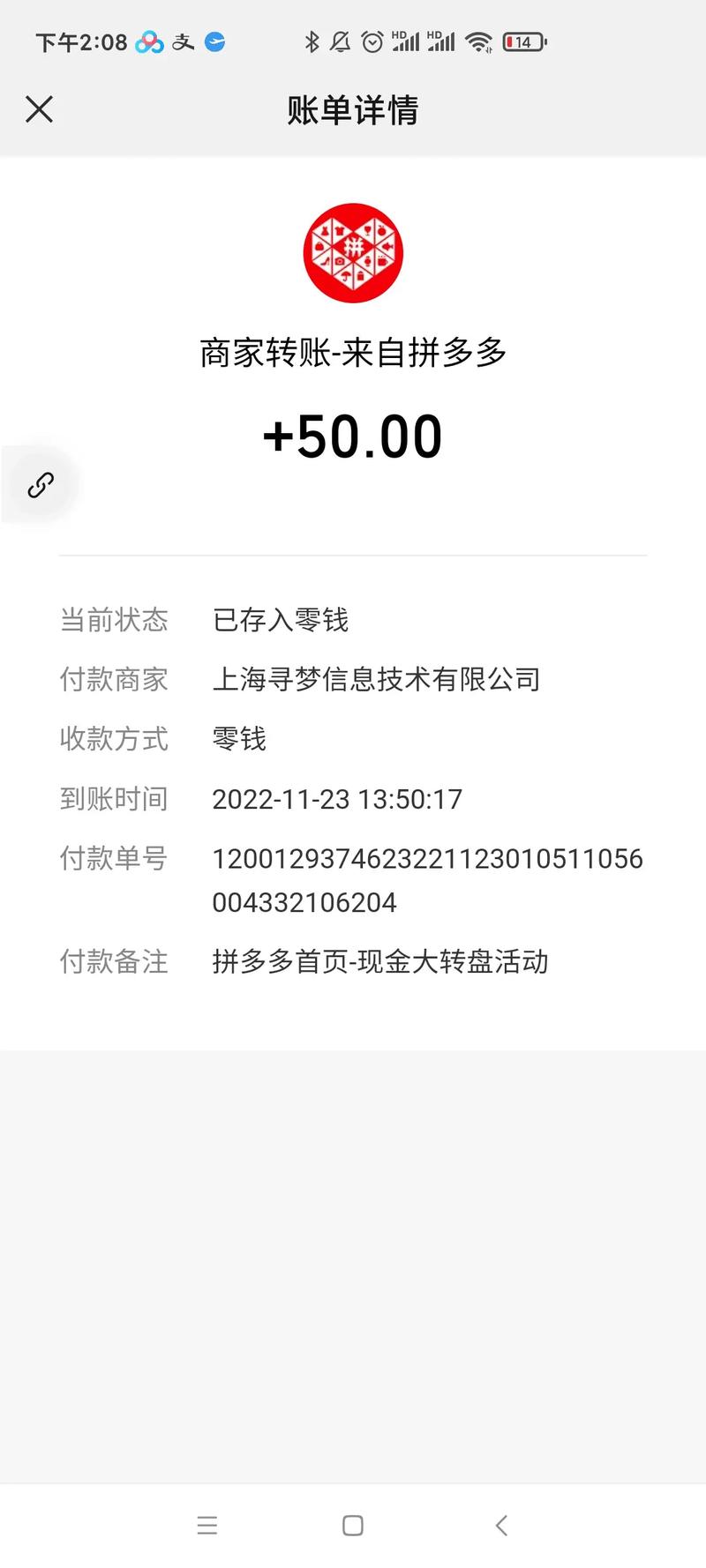Tap the Alipay icon in the status bar
The image size is (706, 1568).
pos(183,41)
